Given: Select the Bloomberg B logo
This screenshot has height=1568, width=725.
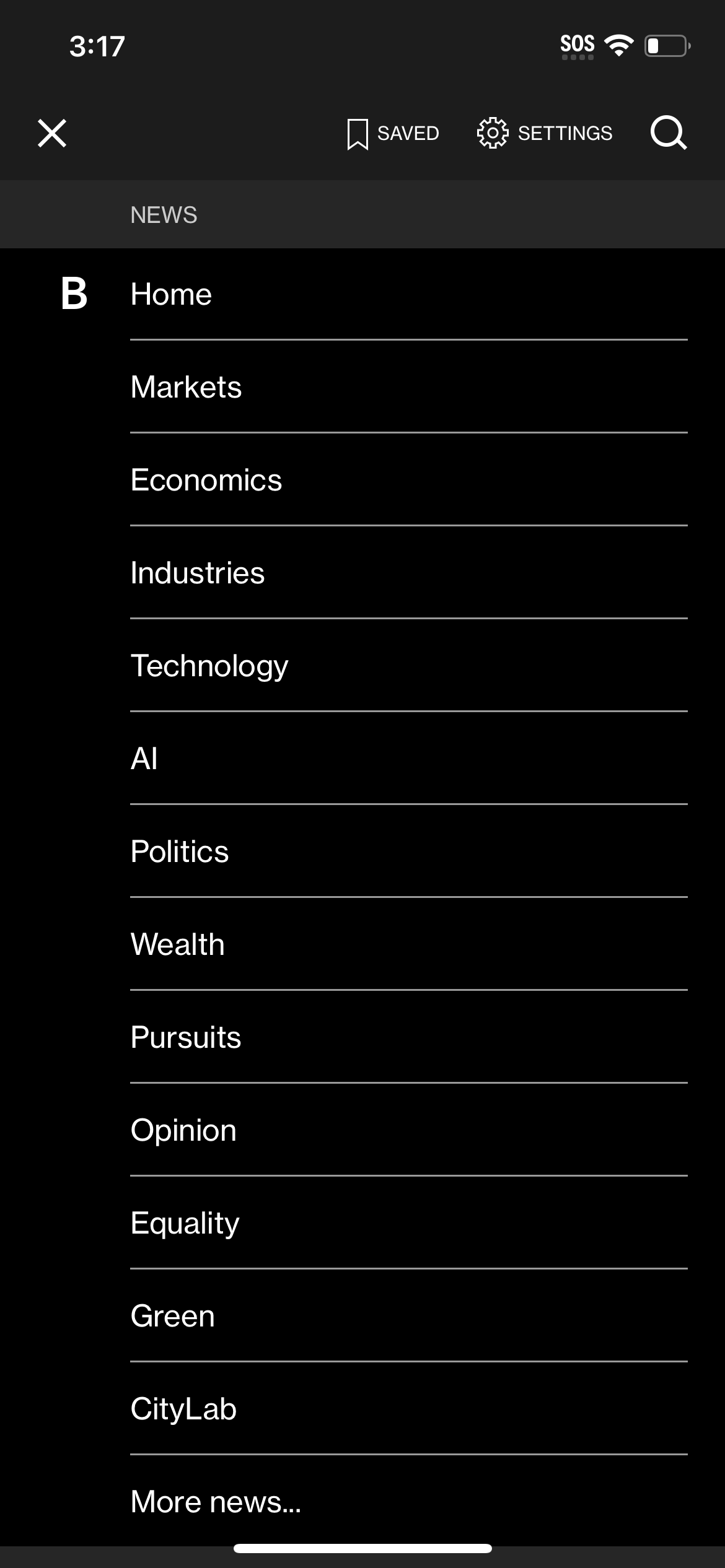Looking at the screenshot, I should pyautogui.click(x=73, y=294).
